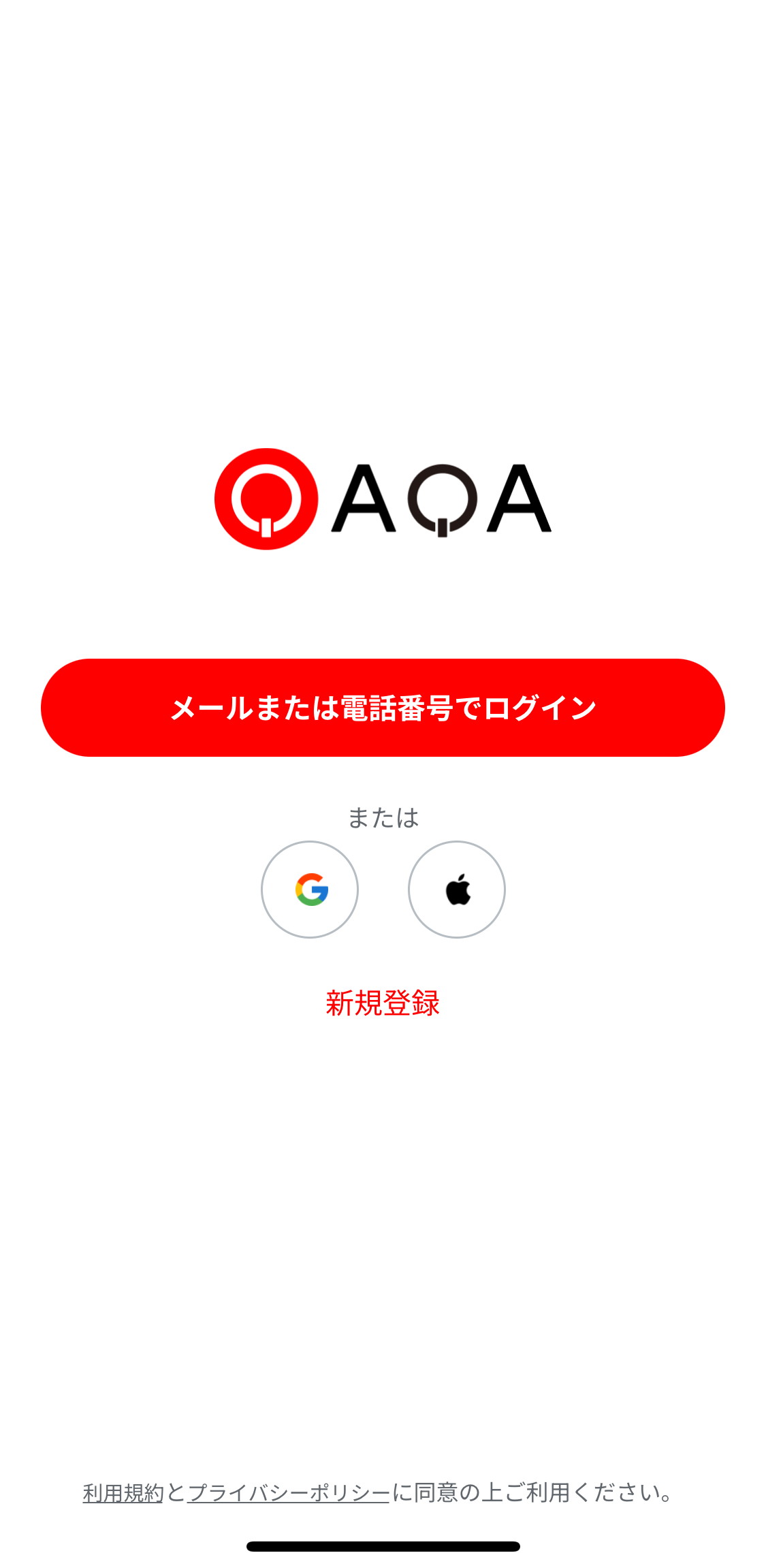This screenshot has height=1568, width=766.
Task: Tap メールまたは電話番号でログイン button
Action: 383,708
